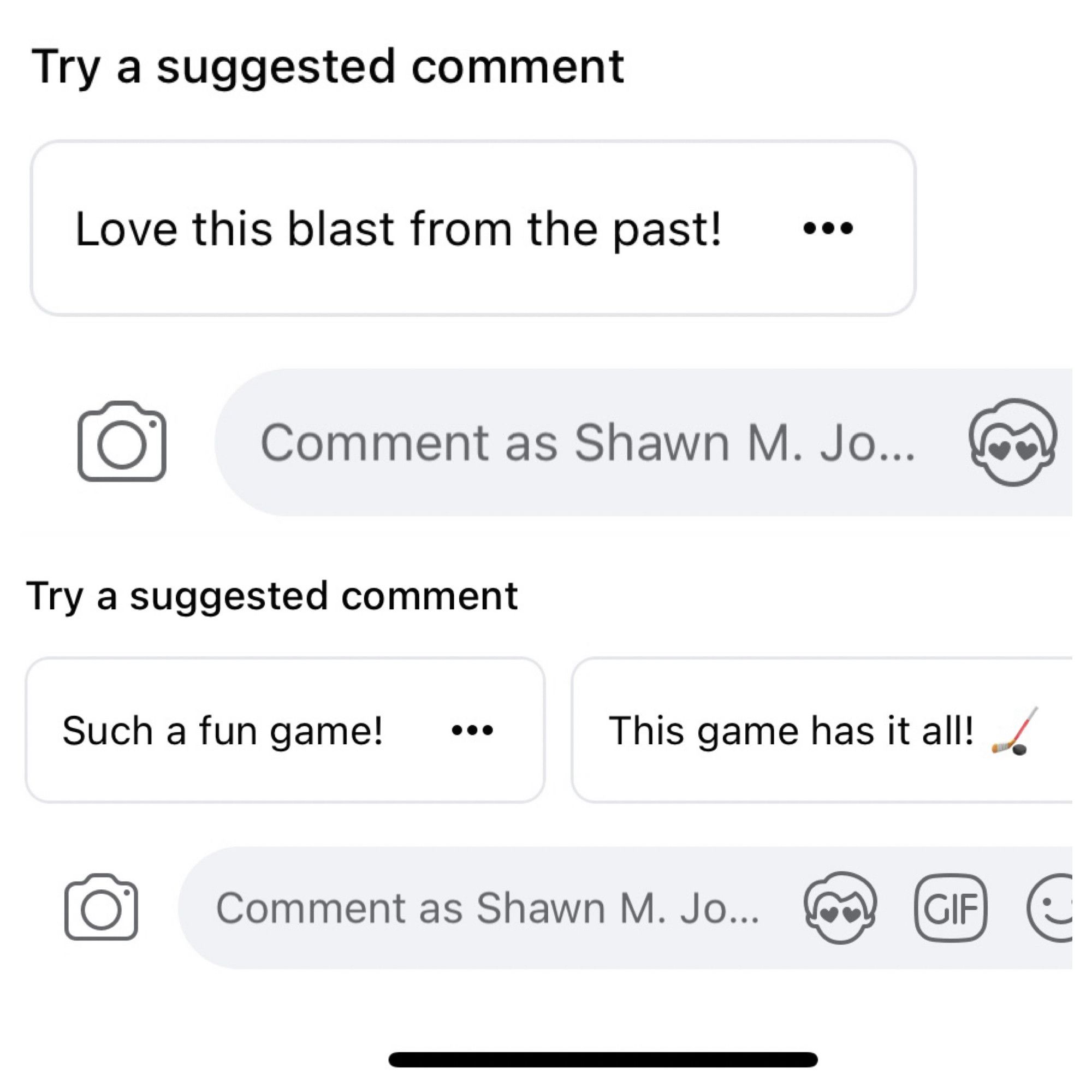1092x1092 pixels.
Task: Select 'Love this blast from the past!' suggestion
Action: tap(397, 229)
